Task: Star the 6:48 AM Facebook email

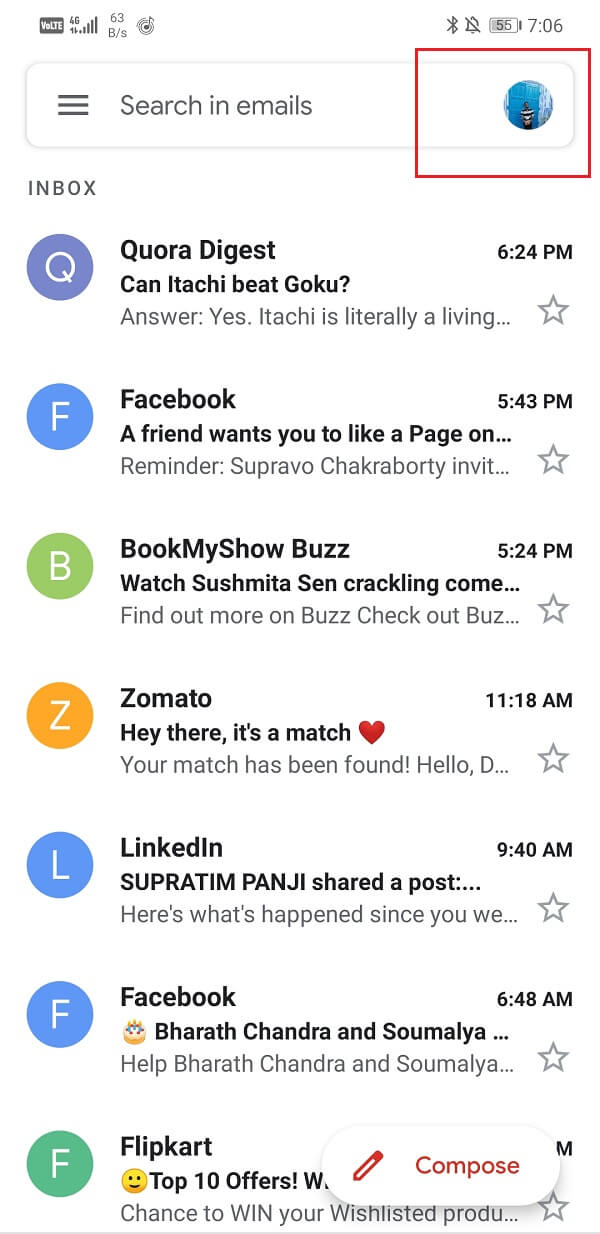Action: point(553,1057)
